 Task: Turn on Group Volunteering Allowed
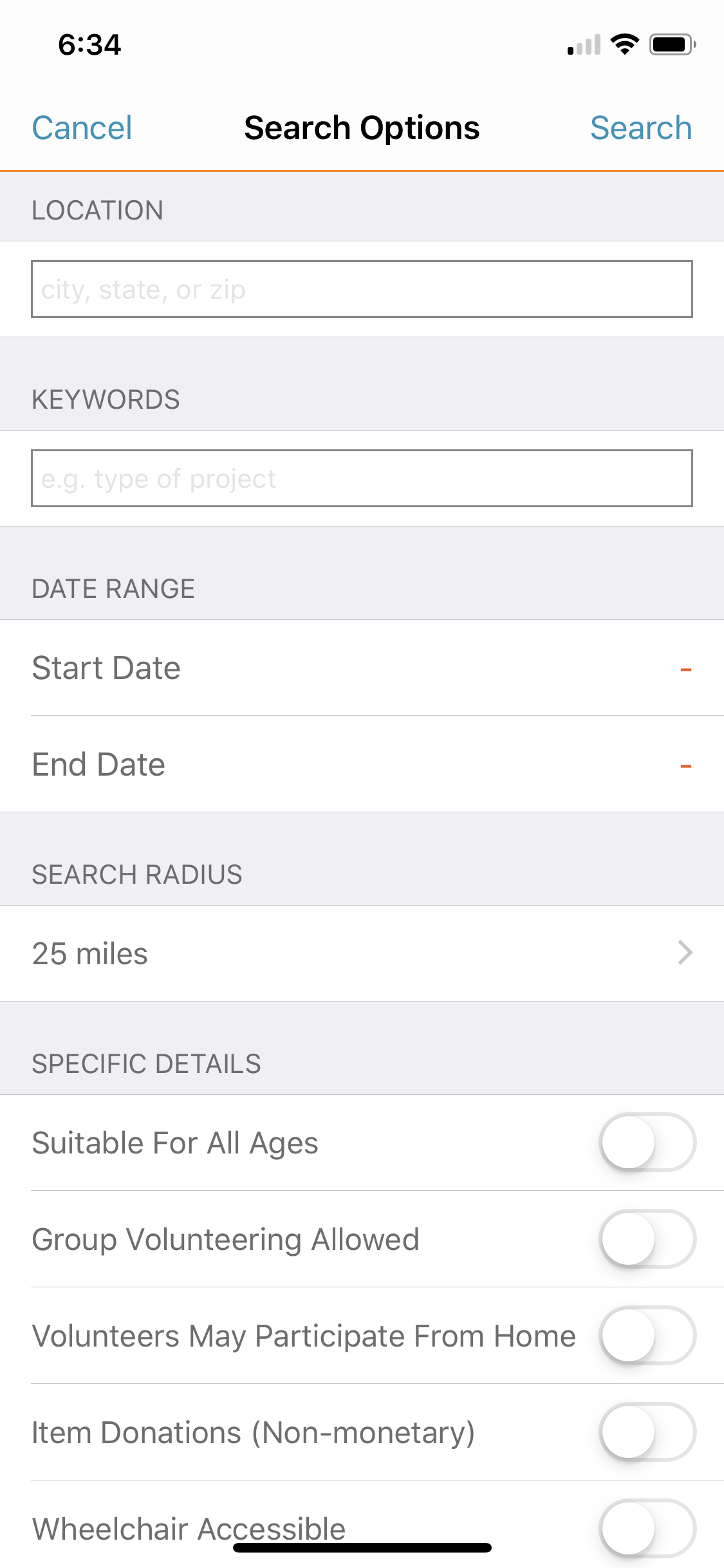point(647,1239)
